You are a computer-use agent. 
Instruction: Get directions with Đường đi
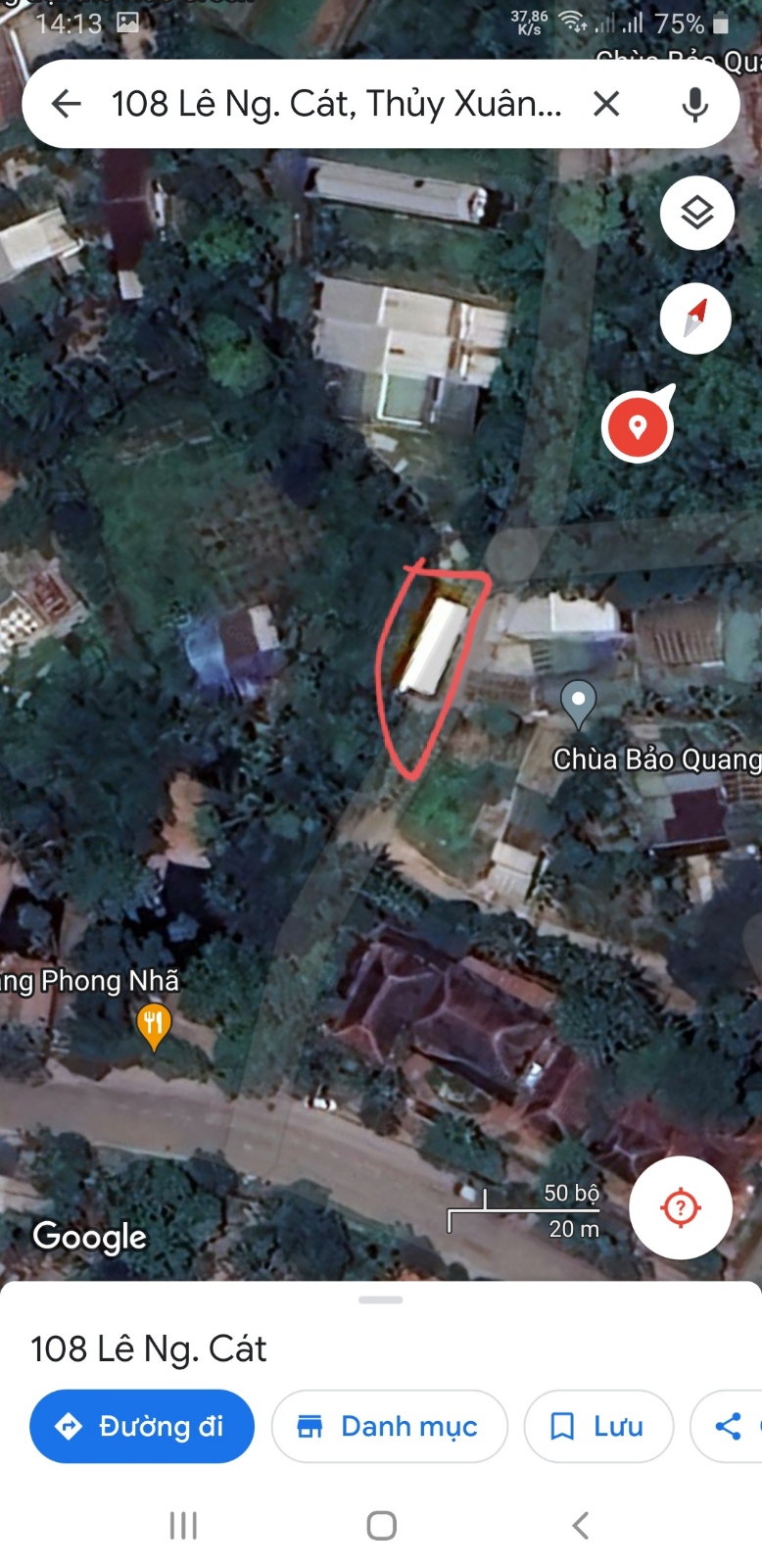pos(142,1426)
